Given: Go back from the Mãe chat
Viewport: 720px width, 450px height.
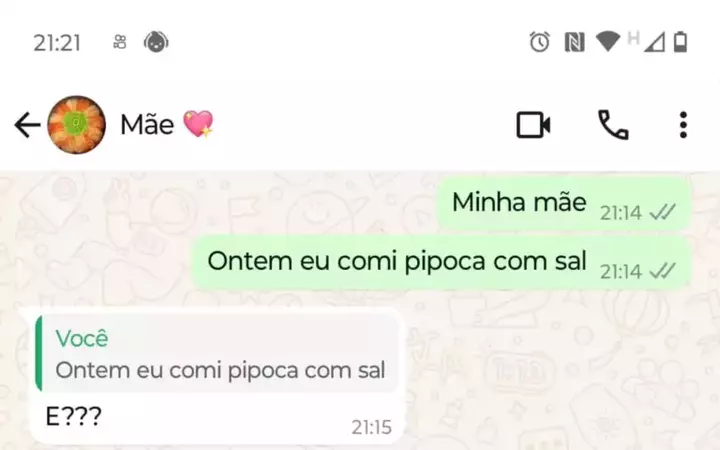Looking at the screenshot, I should click(27, 125).
